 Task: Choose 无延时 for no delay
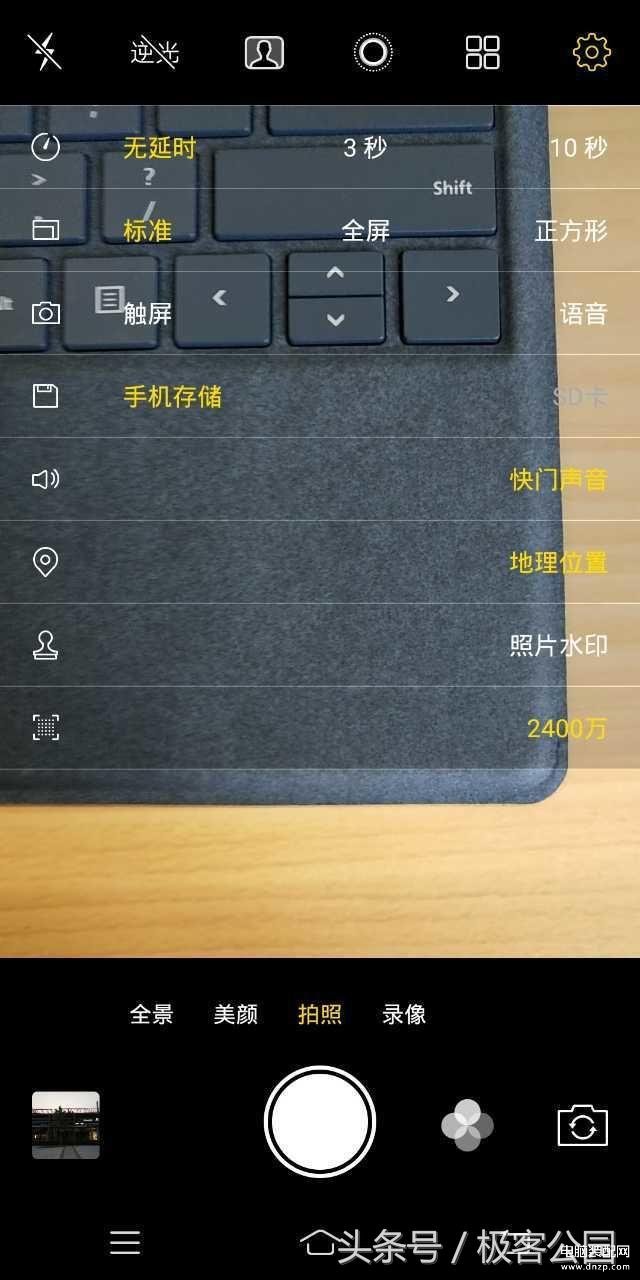pyautogui.click(x=159, y=148)
